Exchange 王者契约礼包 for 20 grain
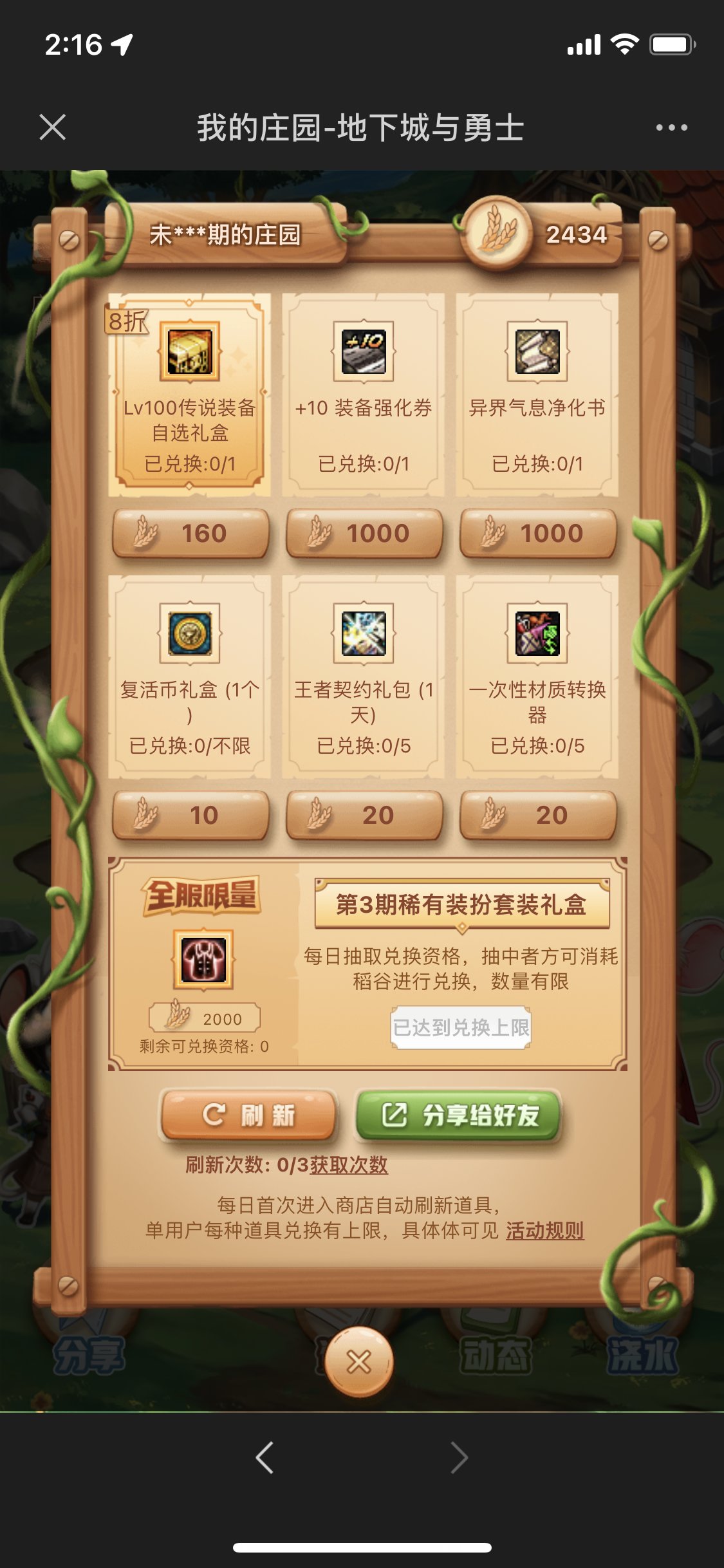The width and height of the screenshot is (724, 1568). tap(364, 815)
